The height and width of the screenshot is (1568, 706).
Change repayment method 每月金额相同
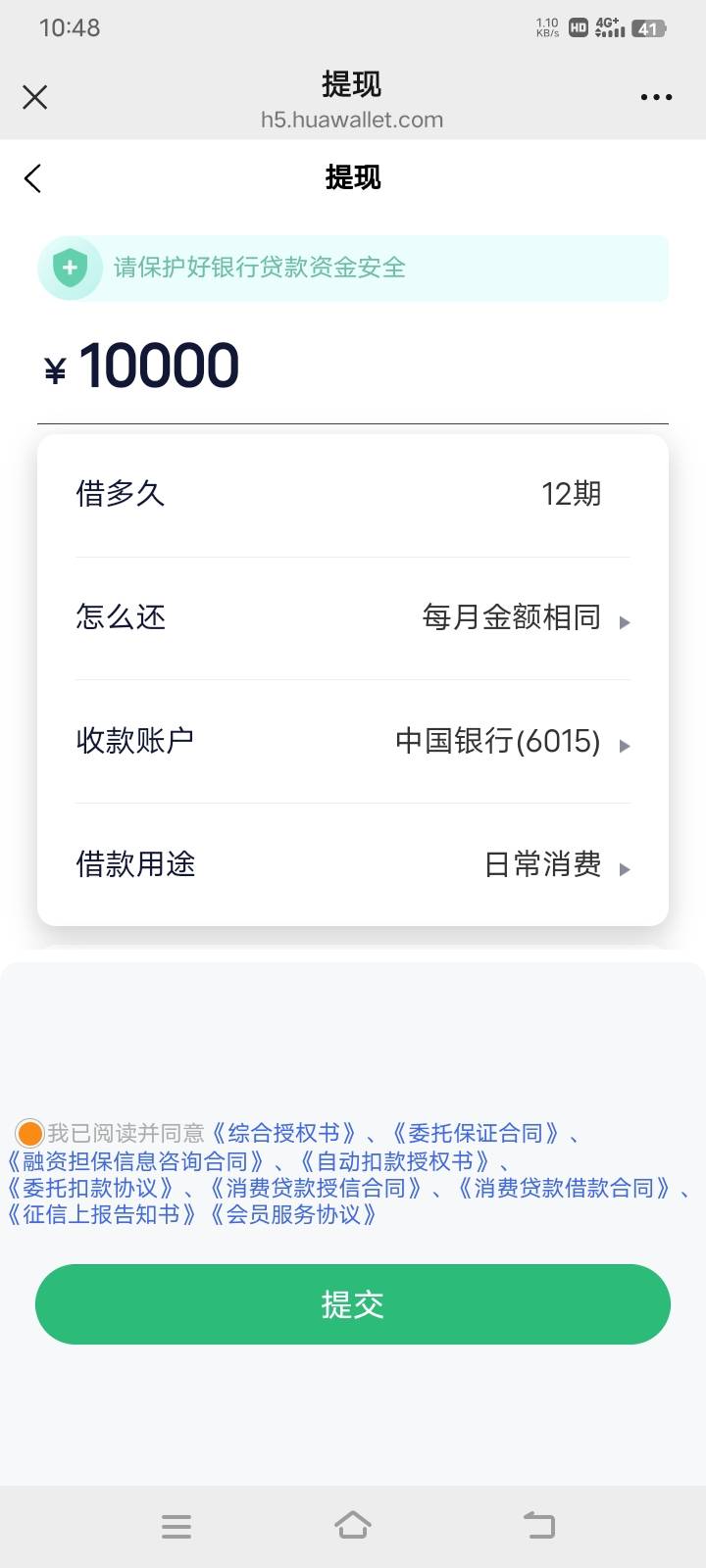click(353, 617)
